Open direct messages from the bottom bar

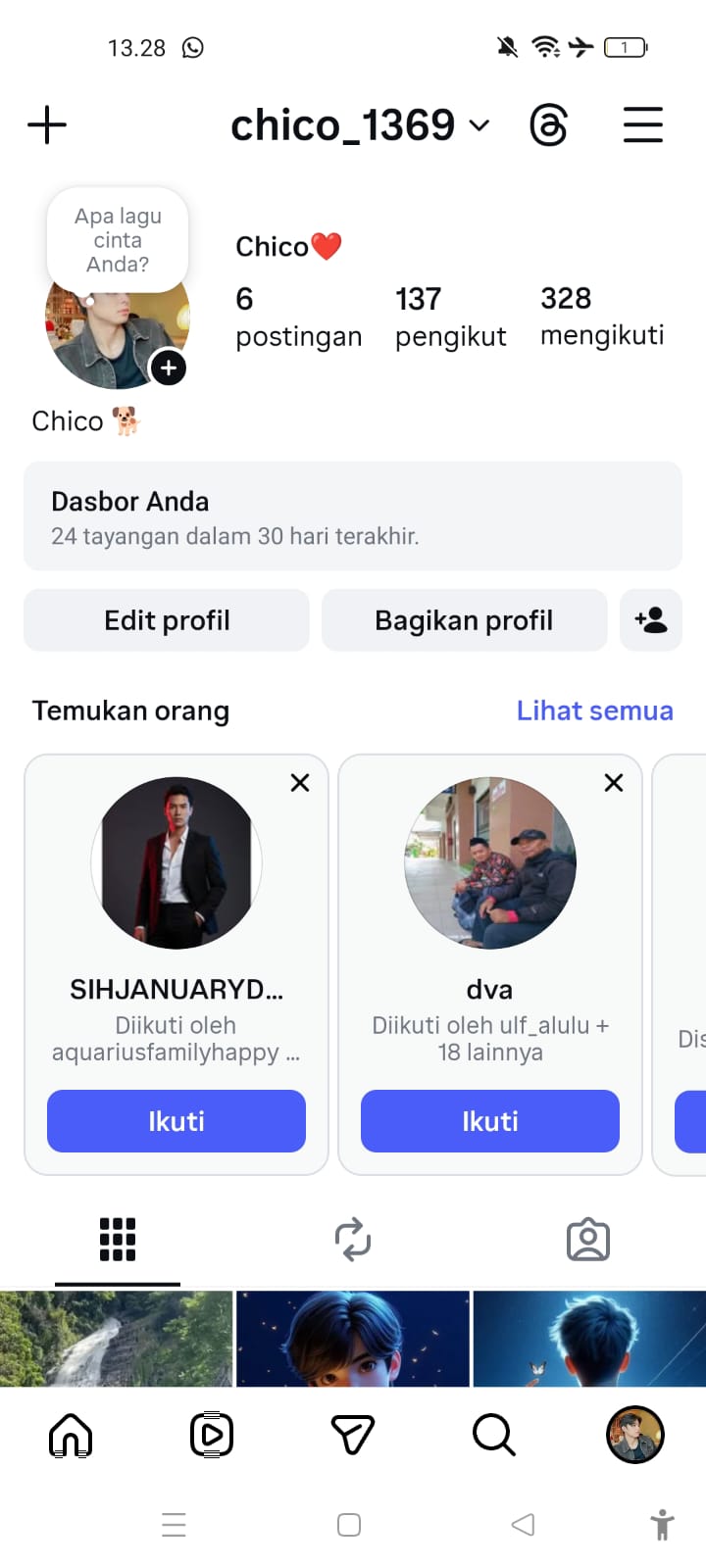click(353, 1436)
